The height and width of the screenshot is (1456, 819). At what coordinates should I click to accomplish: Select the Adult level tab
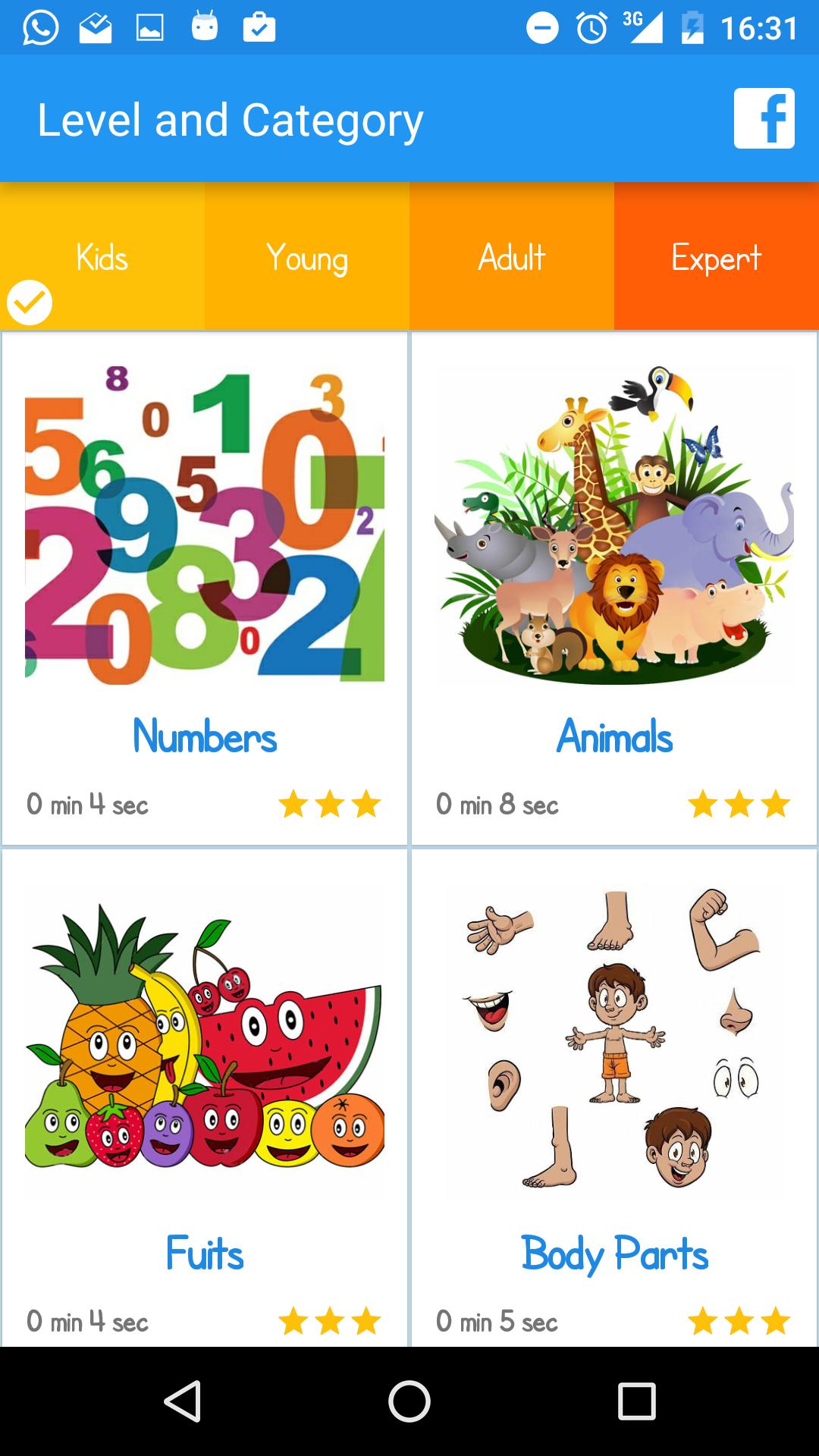510,258
